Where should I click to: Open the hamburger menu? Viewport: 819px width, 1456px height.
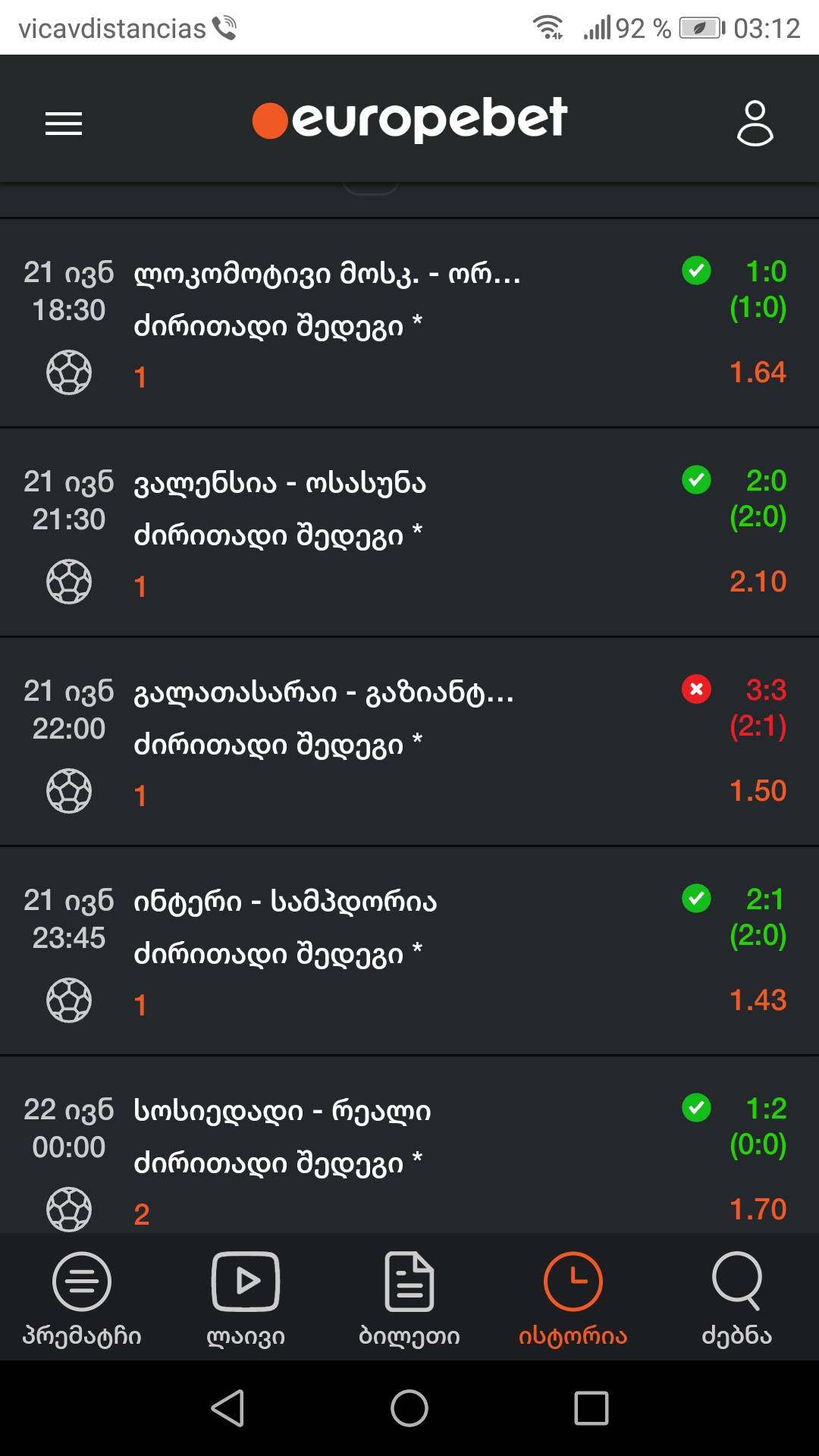tap(64, 123)
